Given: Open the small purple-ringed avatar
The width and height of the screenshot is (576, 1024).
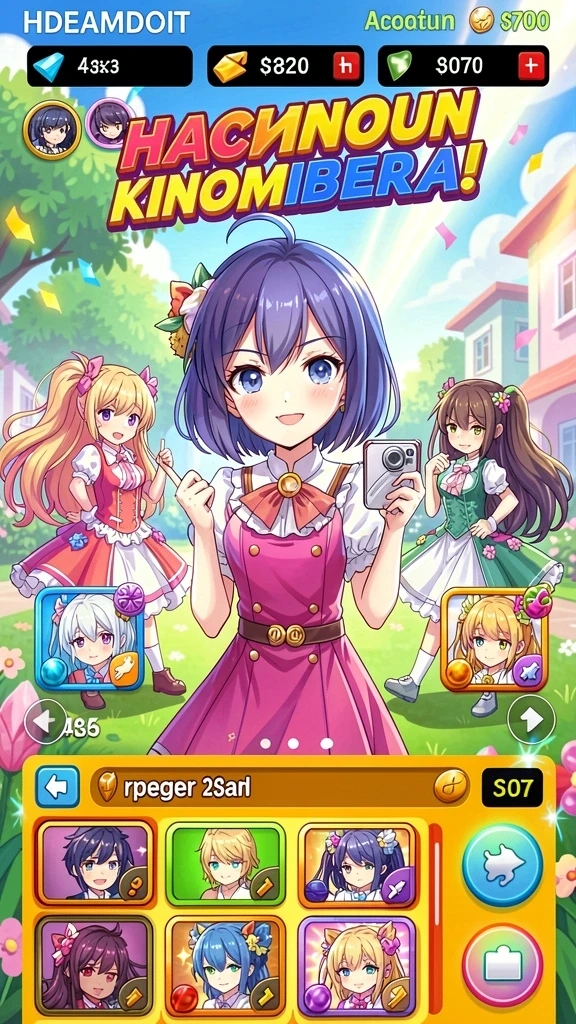Looking at the screenshot, I should tap(110, 121).
